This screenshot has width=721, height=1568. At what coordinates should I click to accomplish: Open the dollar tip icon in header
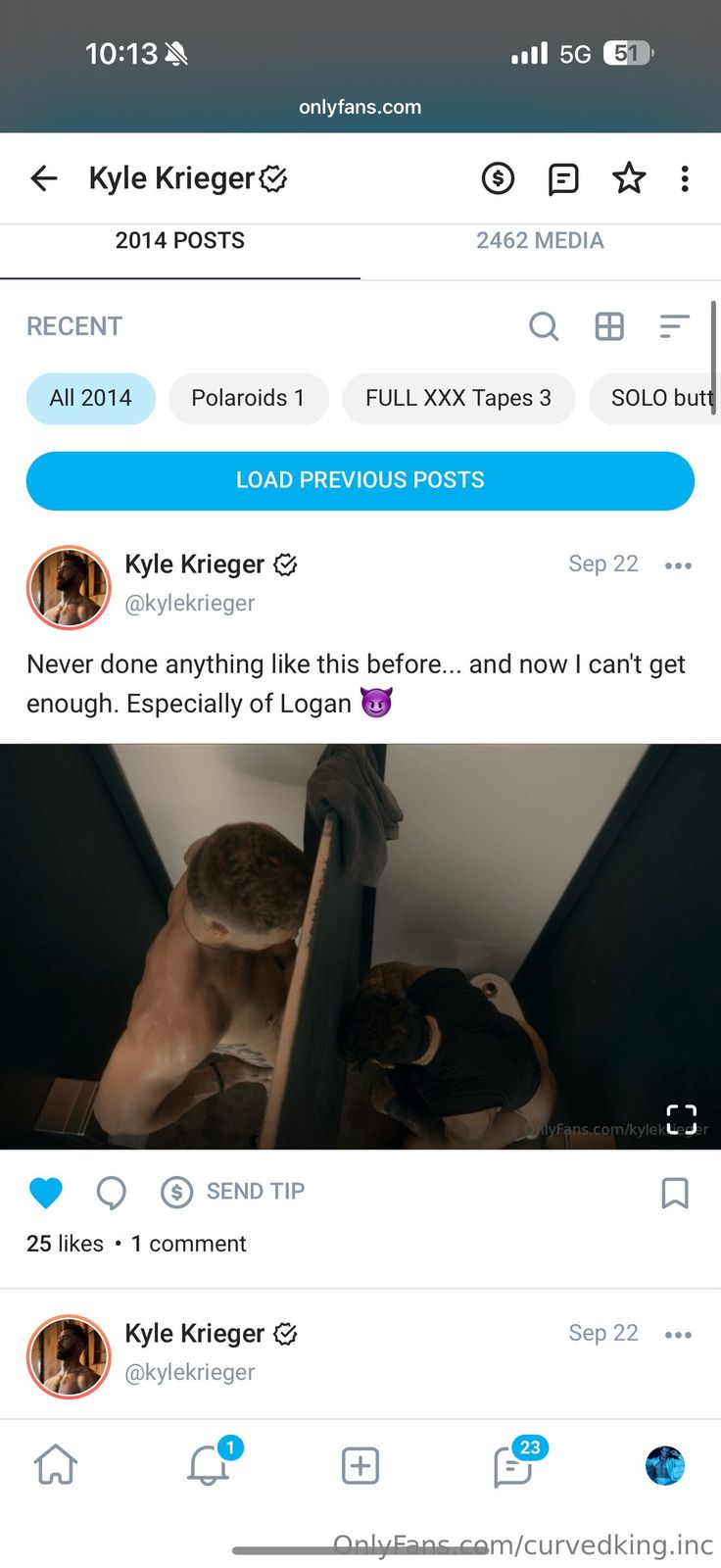498,178
